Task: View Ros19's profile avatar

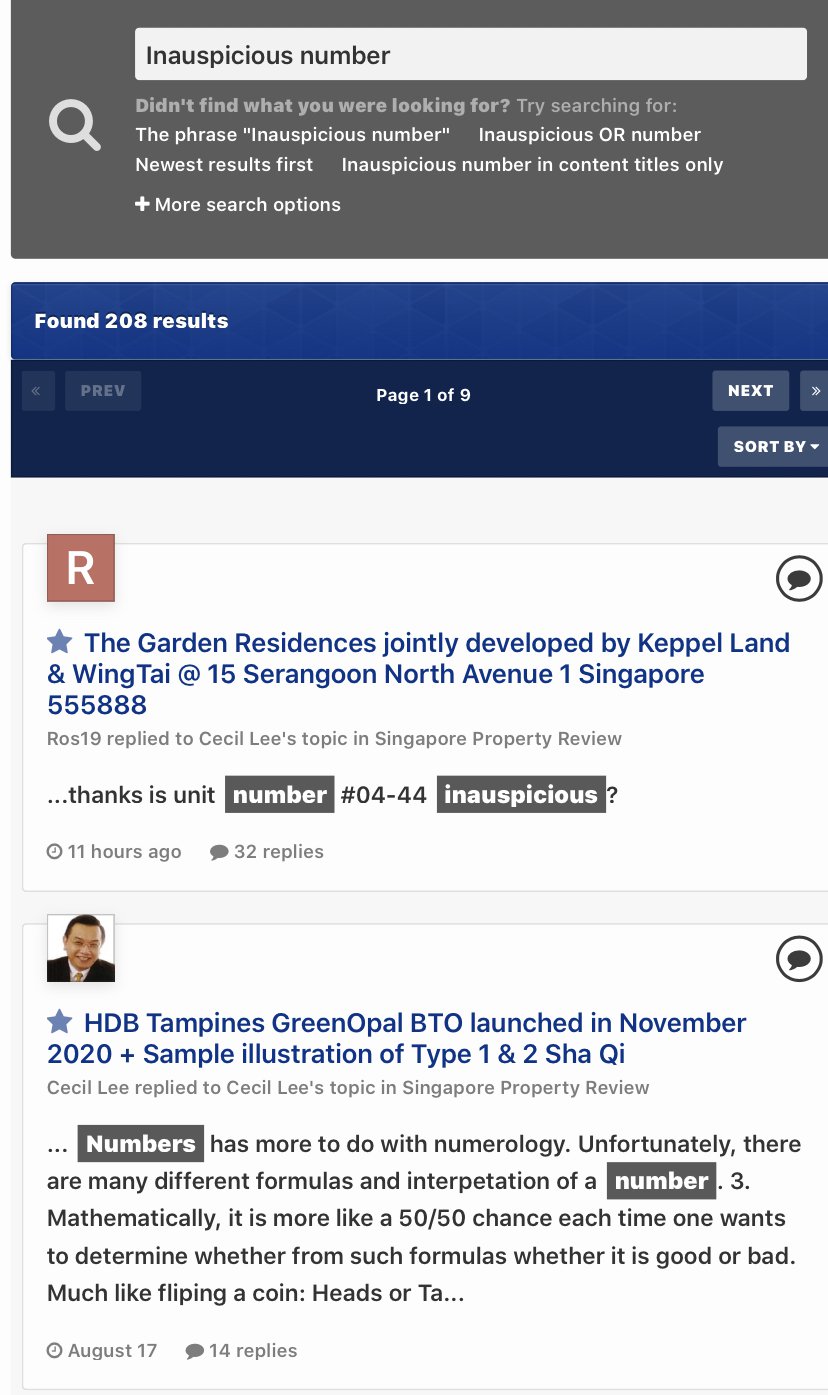Action: (81, 568)
